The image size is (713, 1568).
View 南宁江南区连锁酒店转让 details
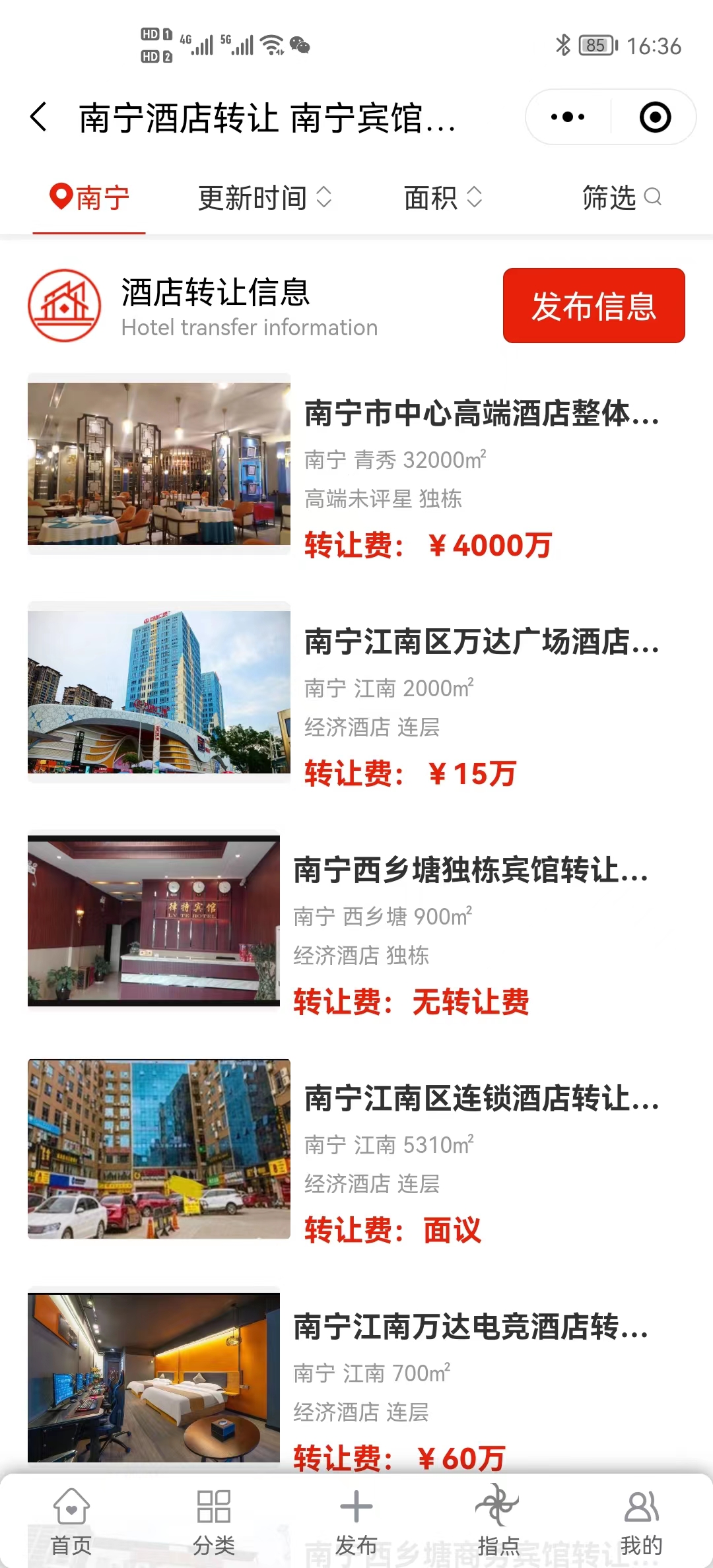[481, 1099]
